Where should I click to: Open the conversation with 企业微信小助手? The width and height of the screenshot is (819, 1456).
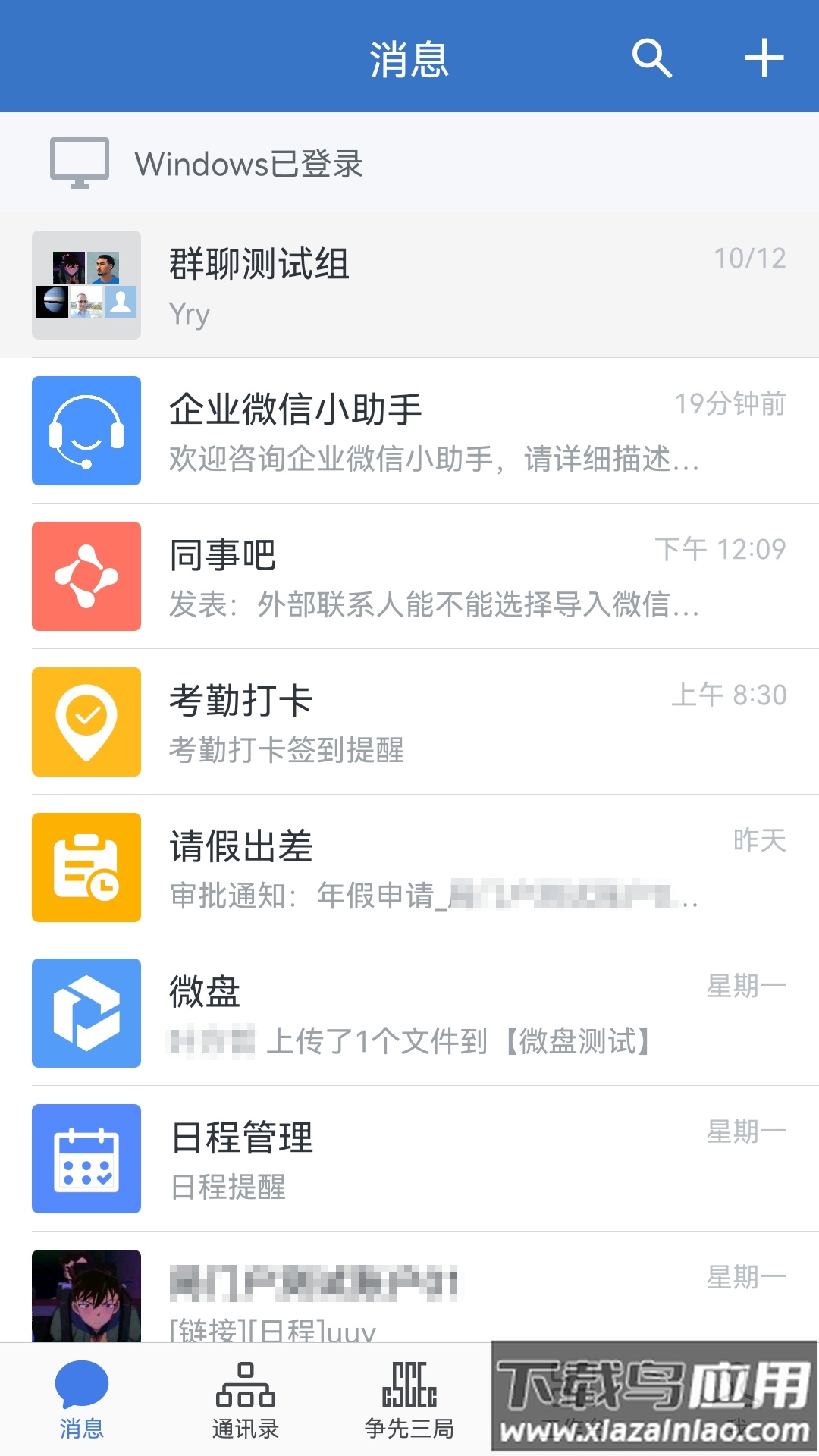(x=425, y=430)
